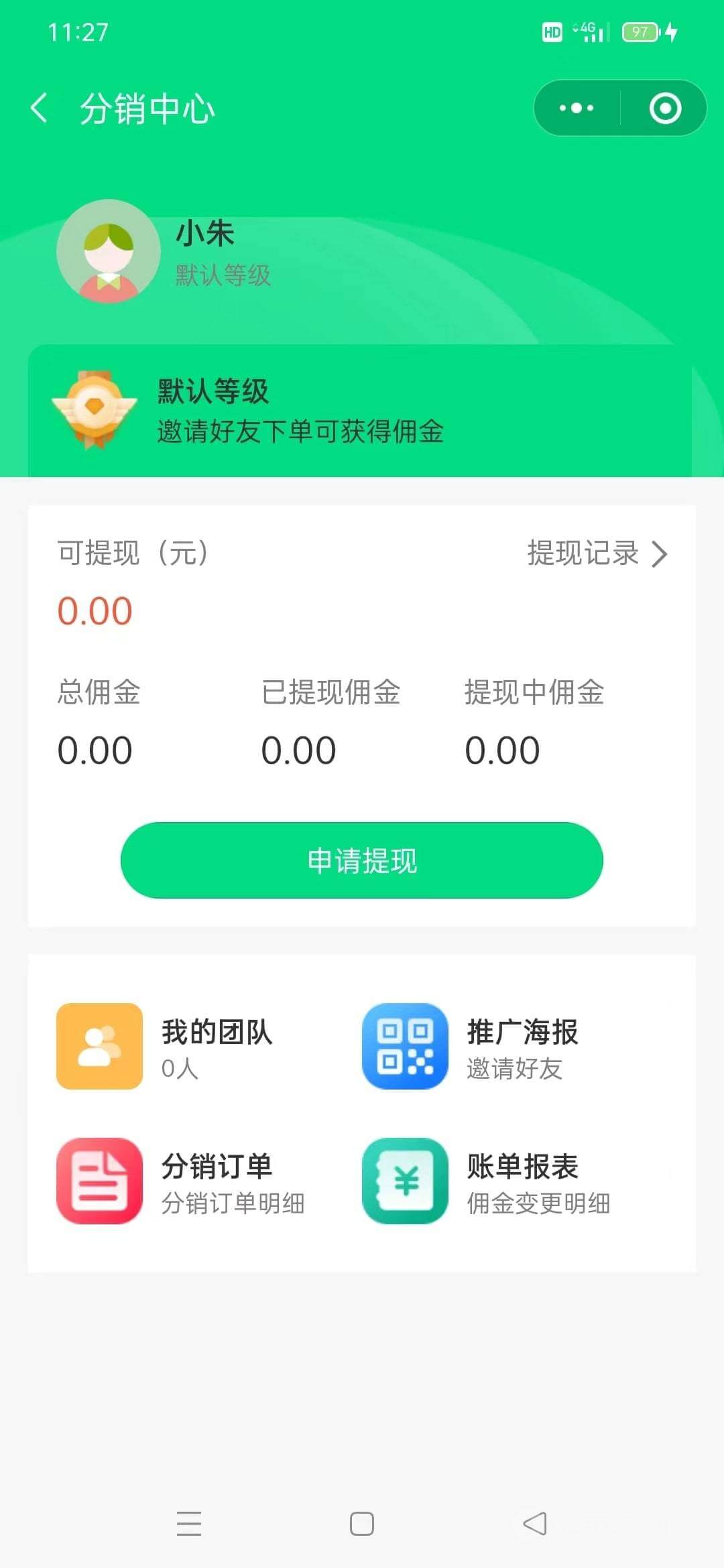Click the 申请提现 withdrawal button
724x1568 pixels.
pos(362,860)
